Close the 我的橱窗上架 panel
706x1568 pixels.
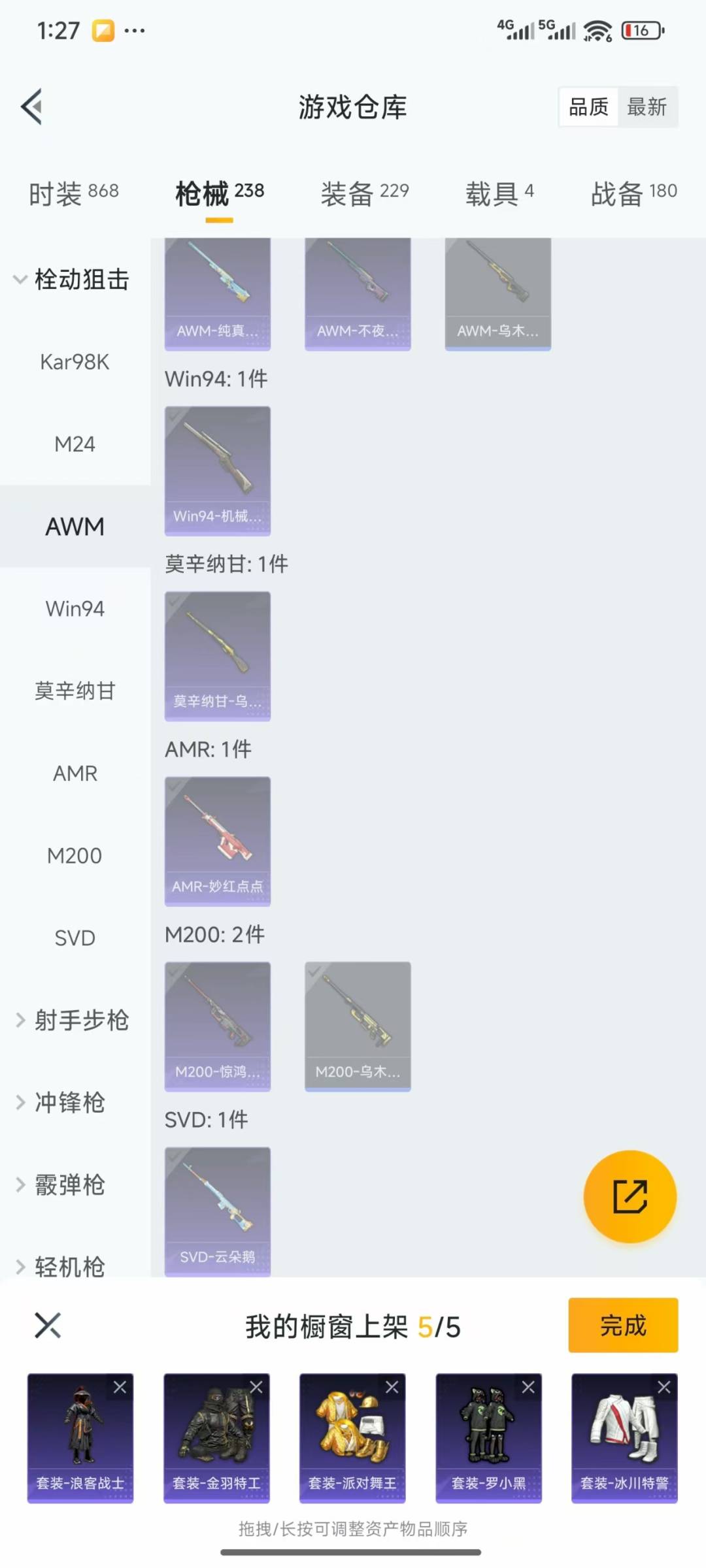click(48, 1326)
